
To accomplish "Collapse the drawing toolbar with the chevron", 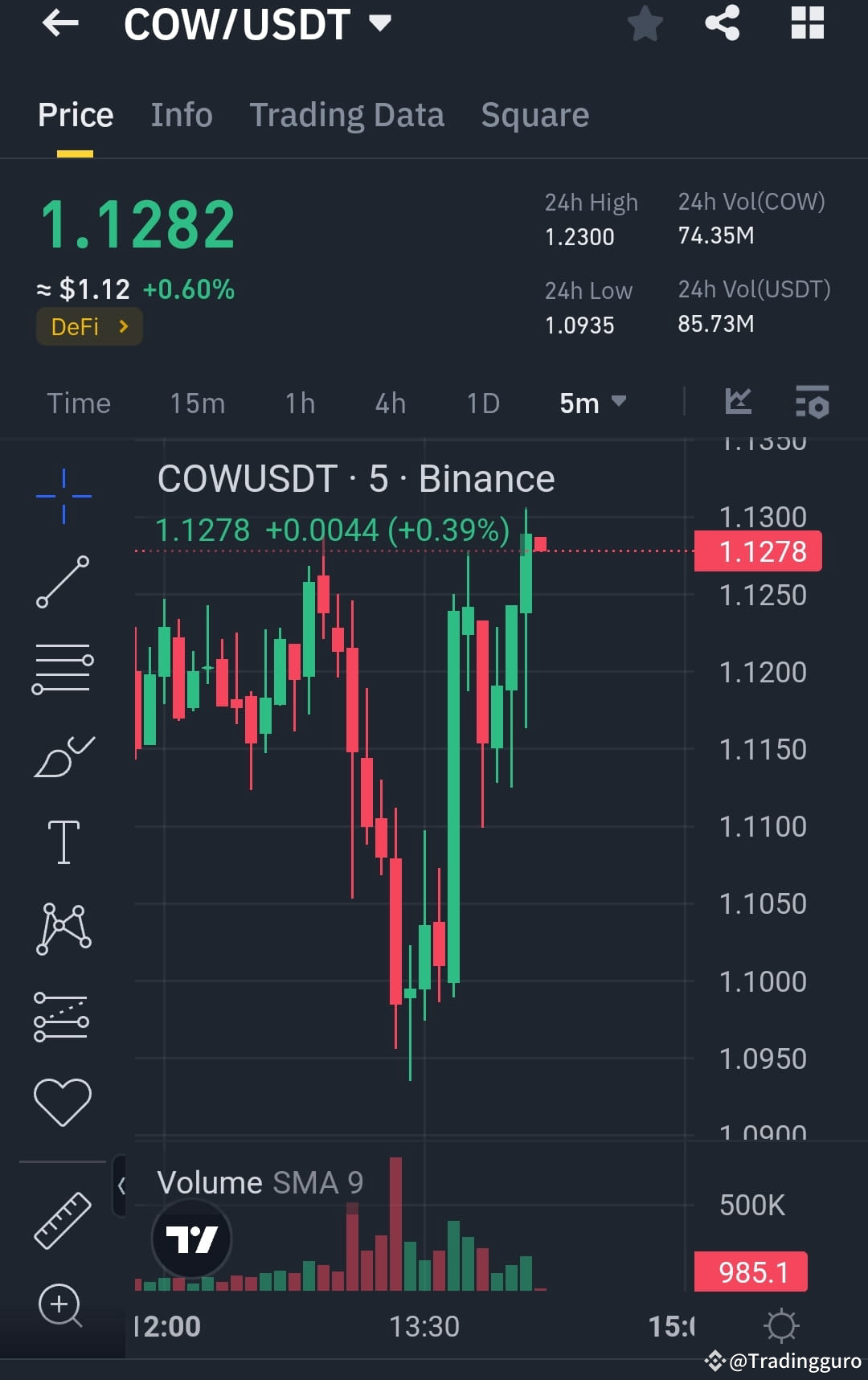I will pyautogui.click(x=122, y=1185).
